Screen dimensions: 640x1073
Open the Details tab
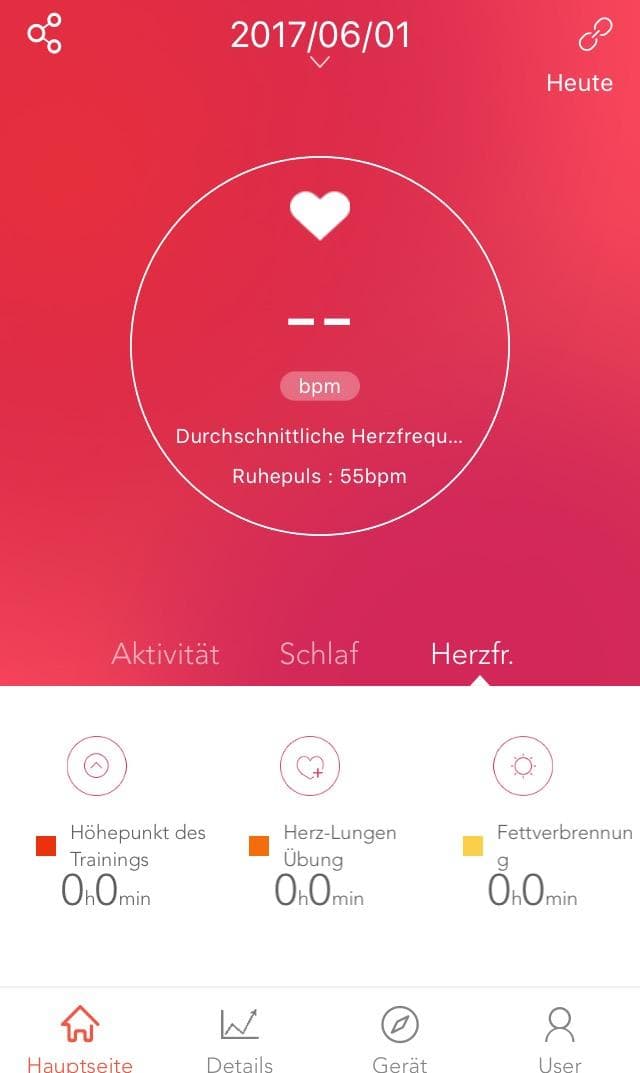pyautogui.click(x=240, y=1039)
